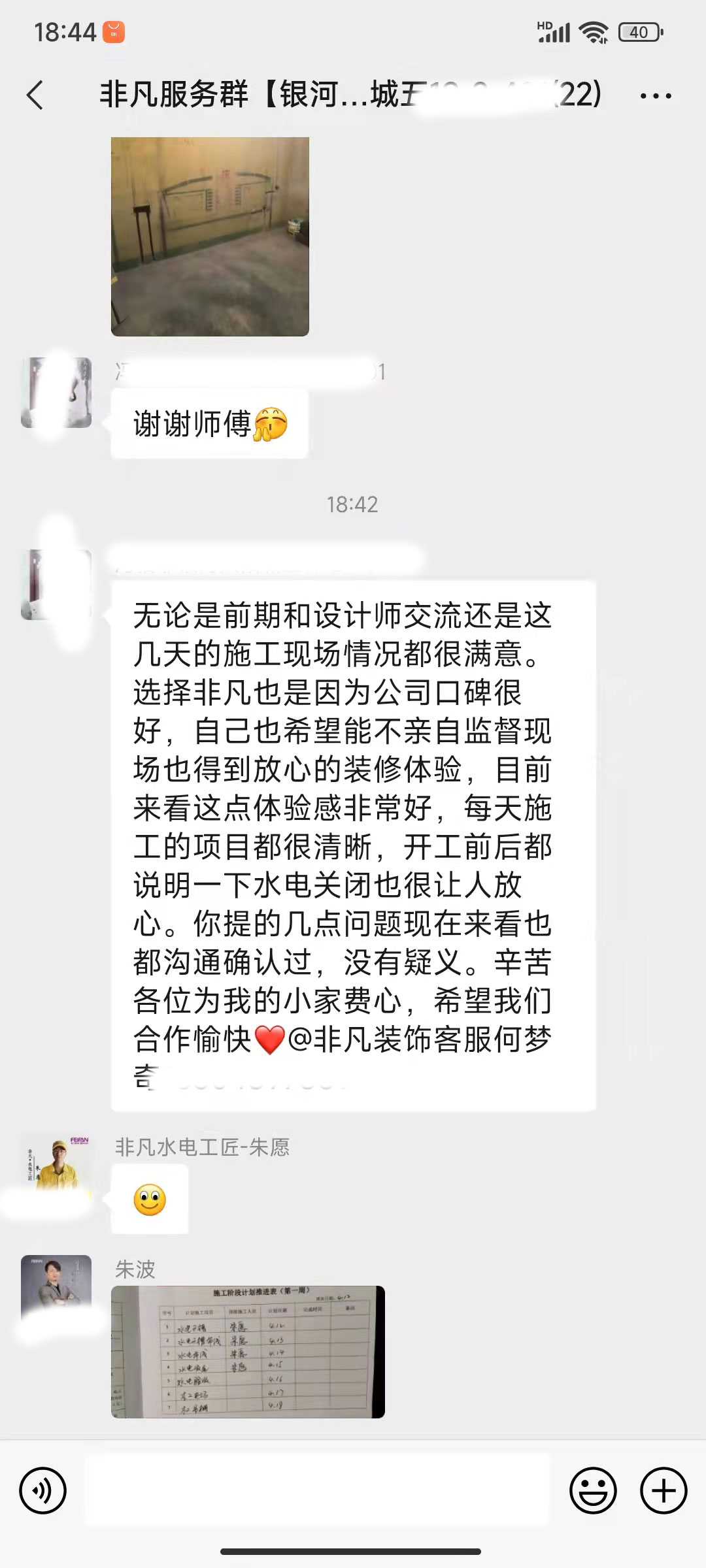This screenshot has height=1568, width=706.
Task: Go back from the group chat
Action: coord(35,95)
